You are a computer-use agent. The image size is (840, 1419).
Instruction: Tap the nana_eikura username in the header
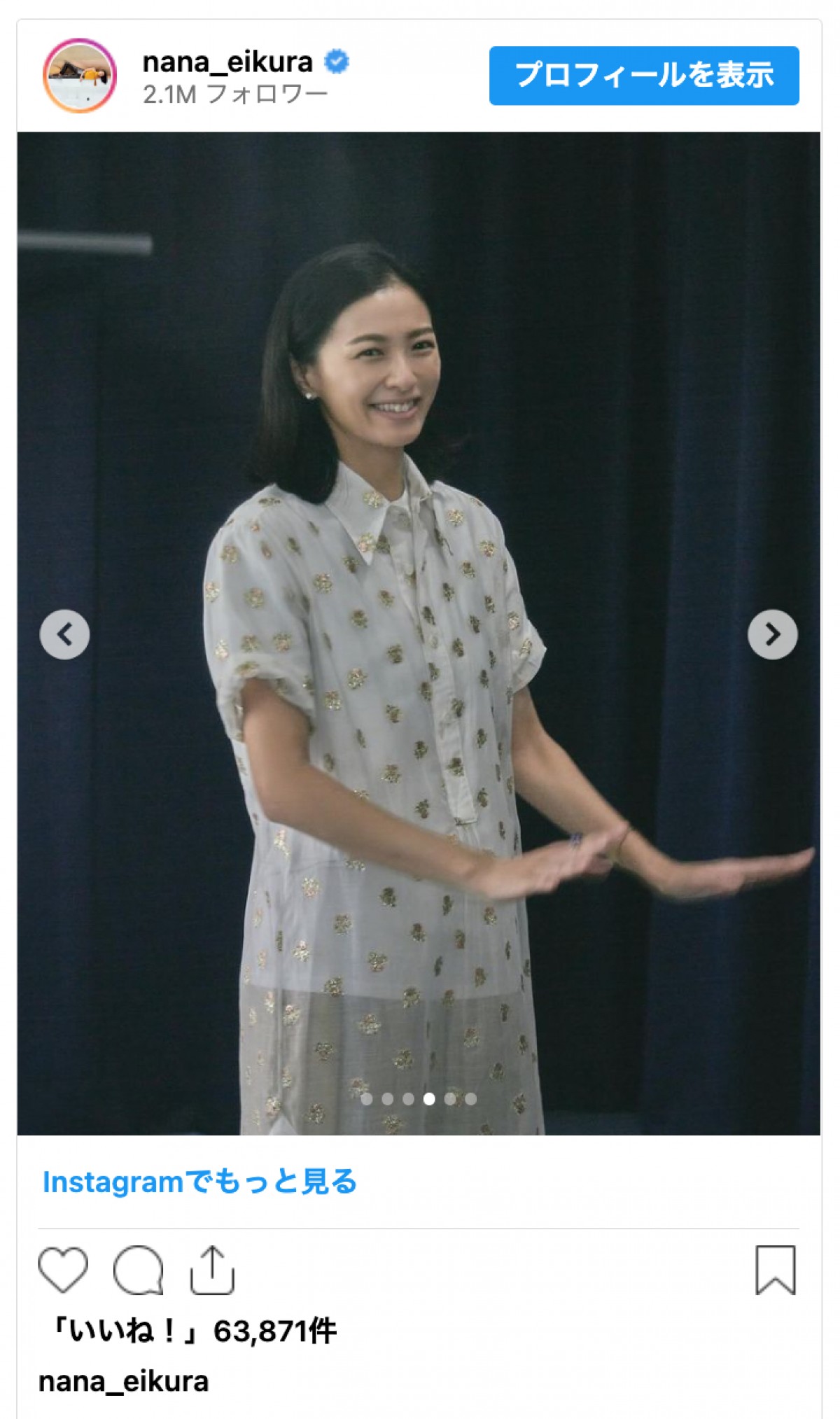tap(227, 62)
